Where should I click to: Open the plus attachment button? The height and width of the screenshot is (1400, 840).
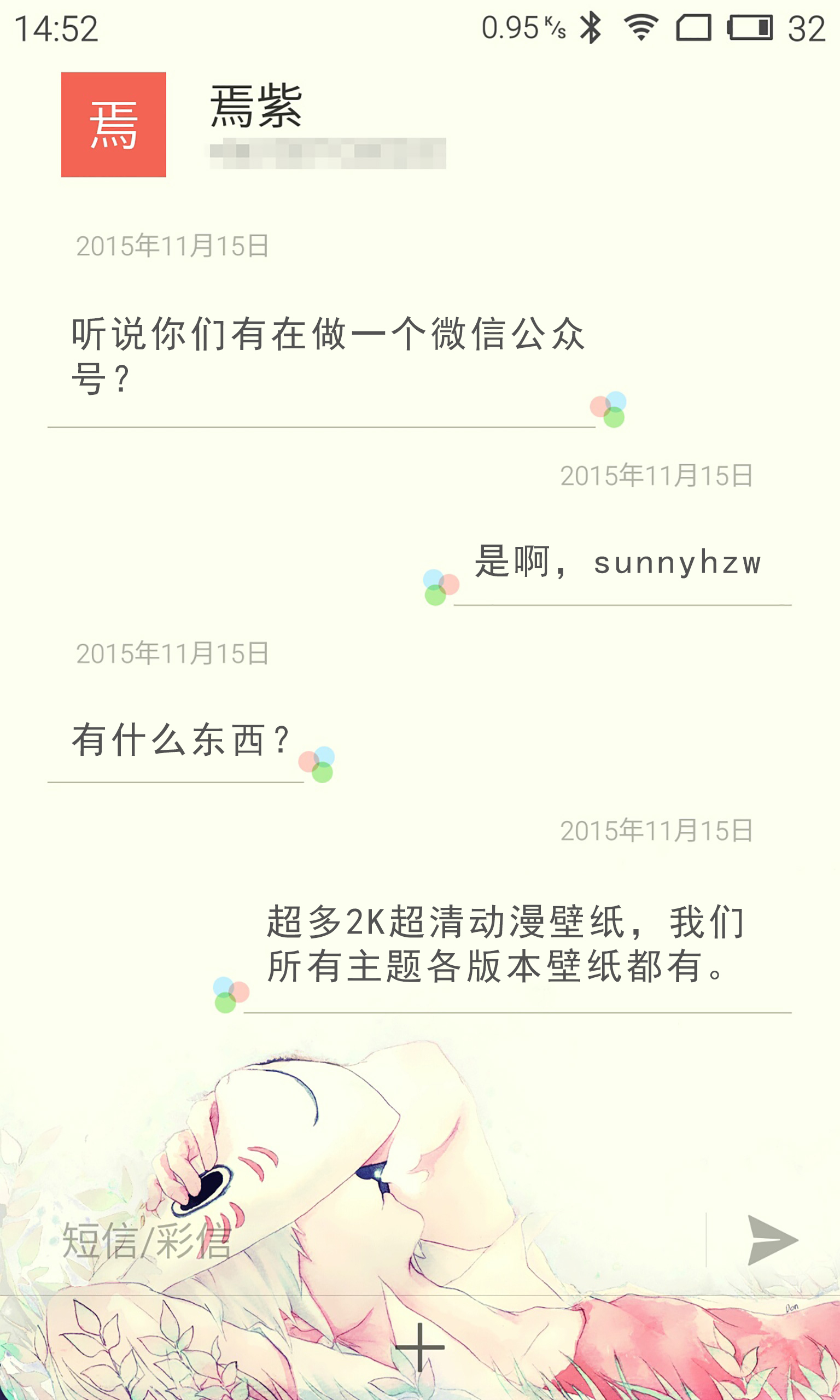pos(419,1347)
